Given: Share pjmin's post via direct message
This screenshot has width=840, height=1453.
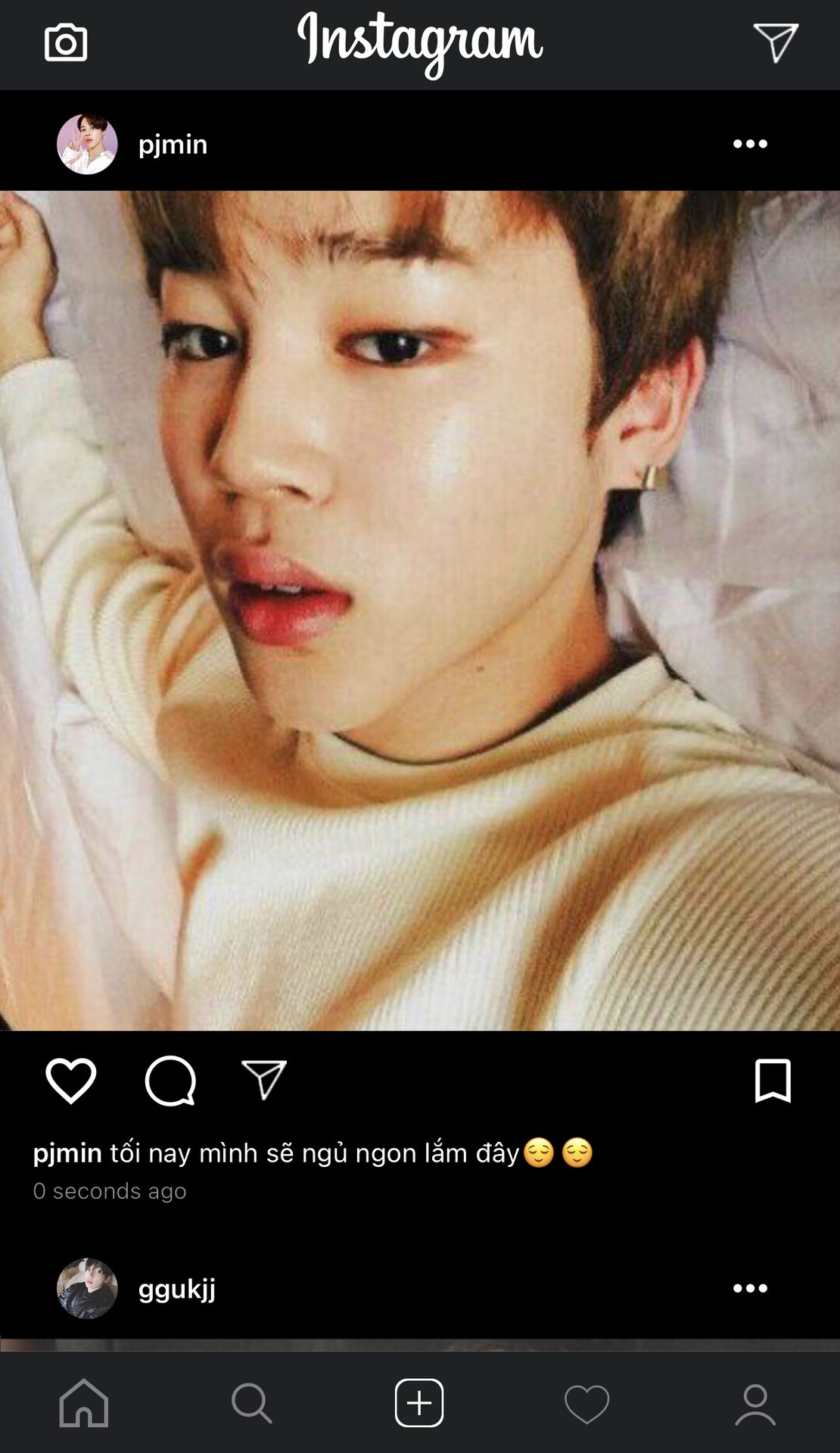Looking at the screenshot, I should [x=264, y=1079].
